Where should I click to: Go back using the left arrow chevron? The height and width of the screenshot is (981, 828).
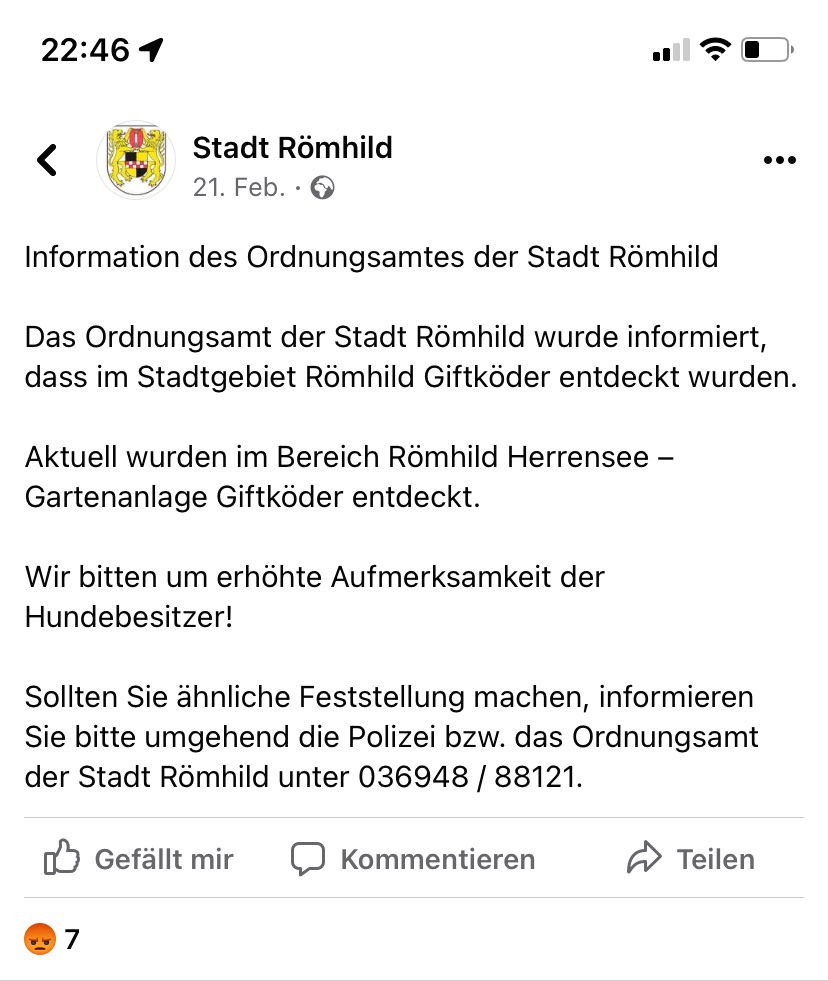point(47,160)
